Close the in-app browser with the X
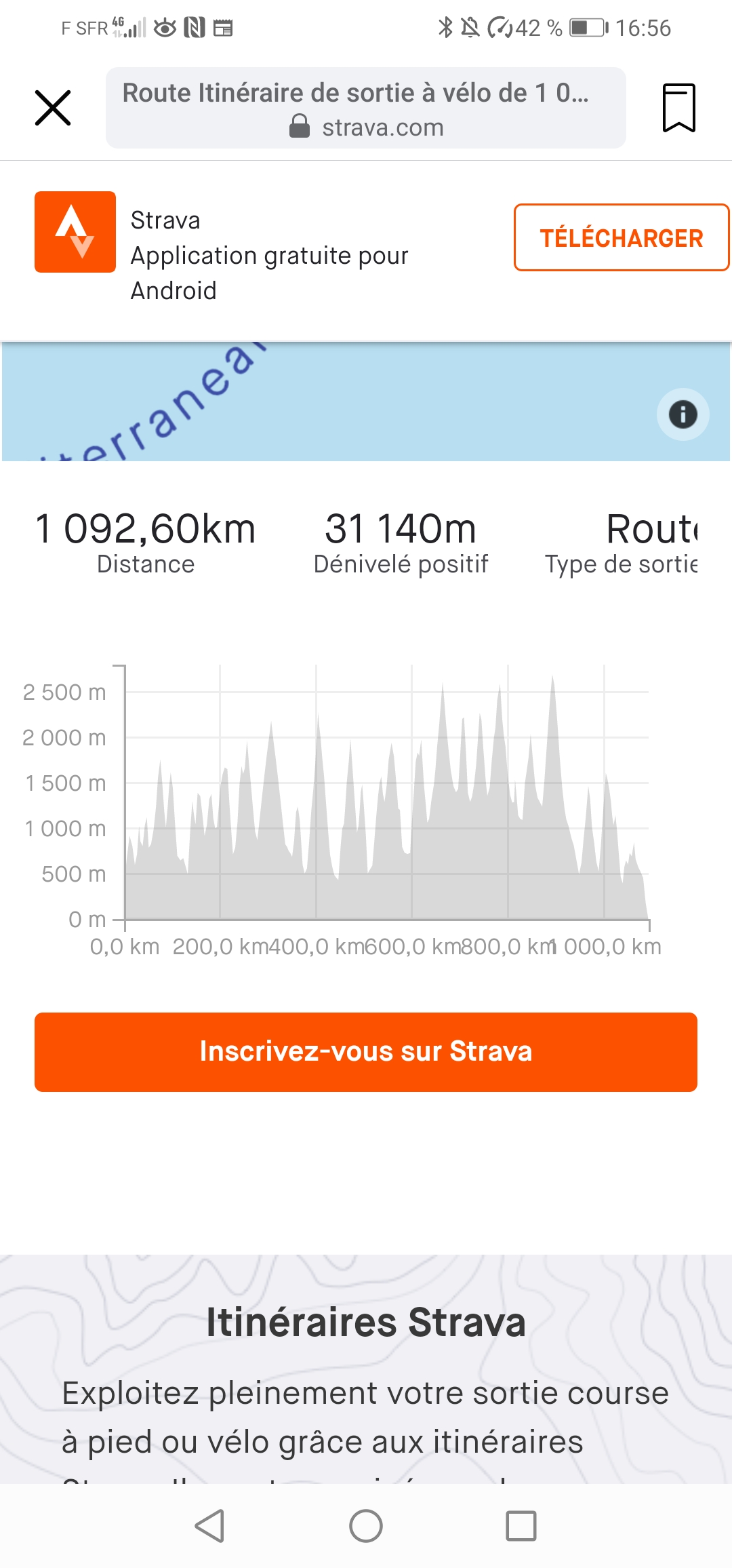This screenshot has height=1568, width=732. click(53, 108)
